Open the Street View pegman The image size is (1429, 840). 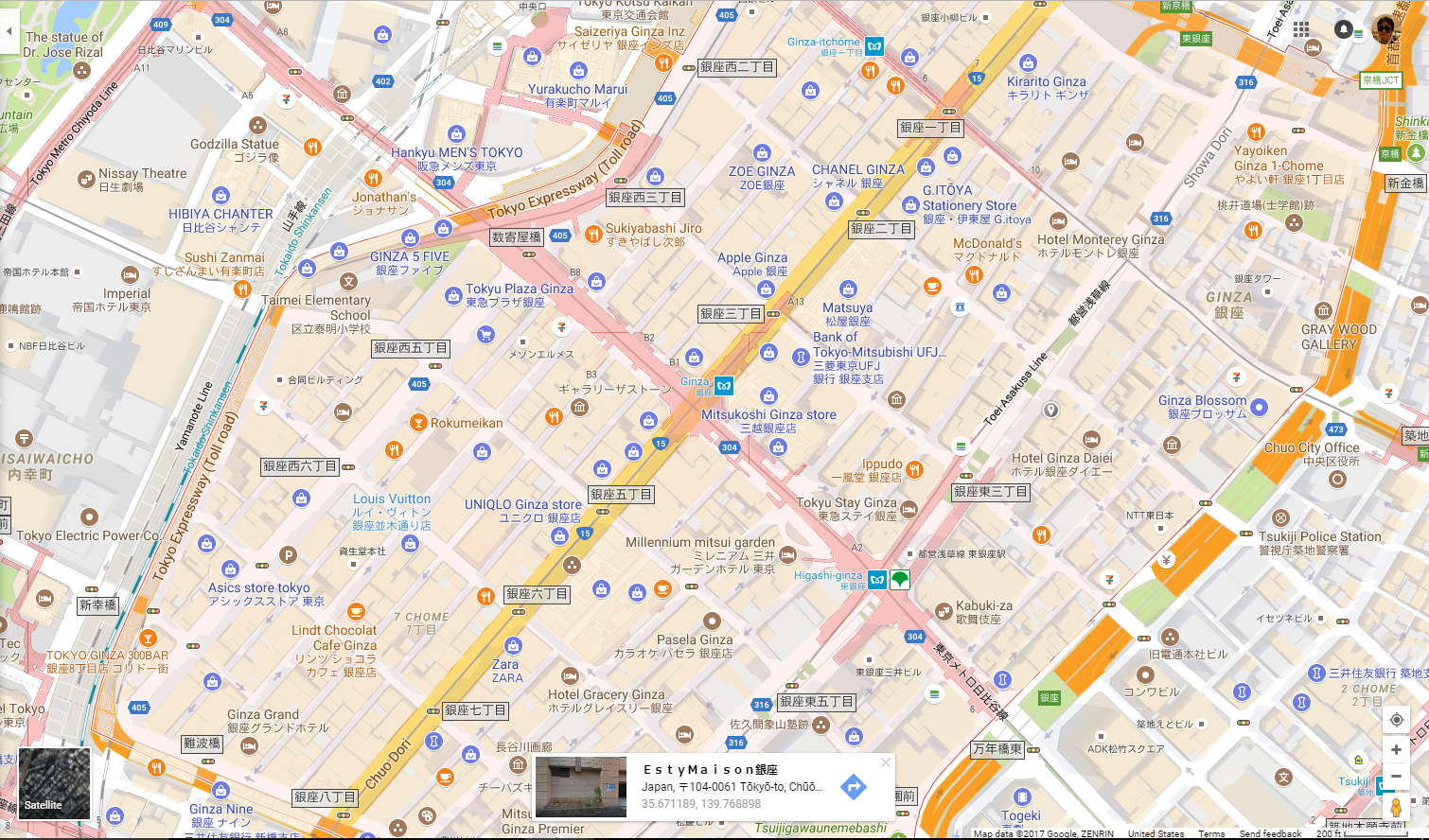pyautogui.click(x=1396, y=807)
